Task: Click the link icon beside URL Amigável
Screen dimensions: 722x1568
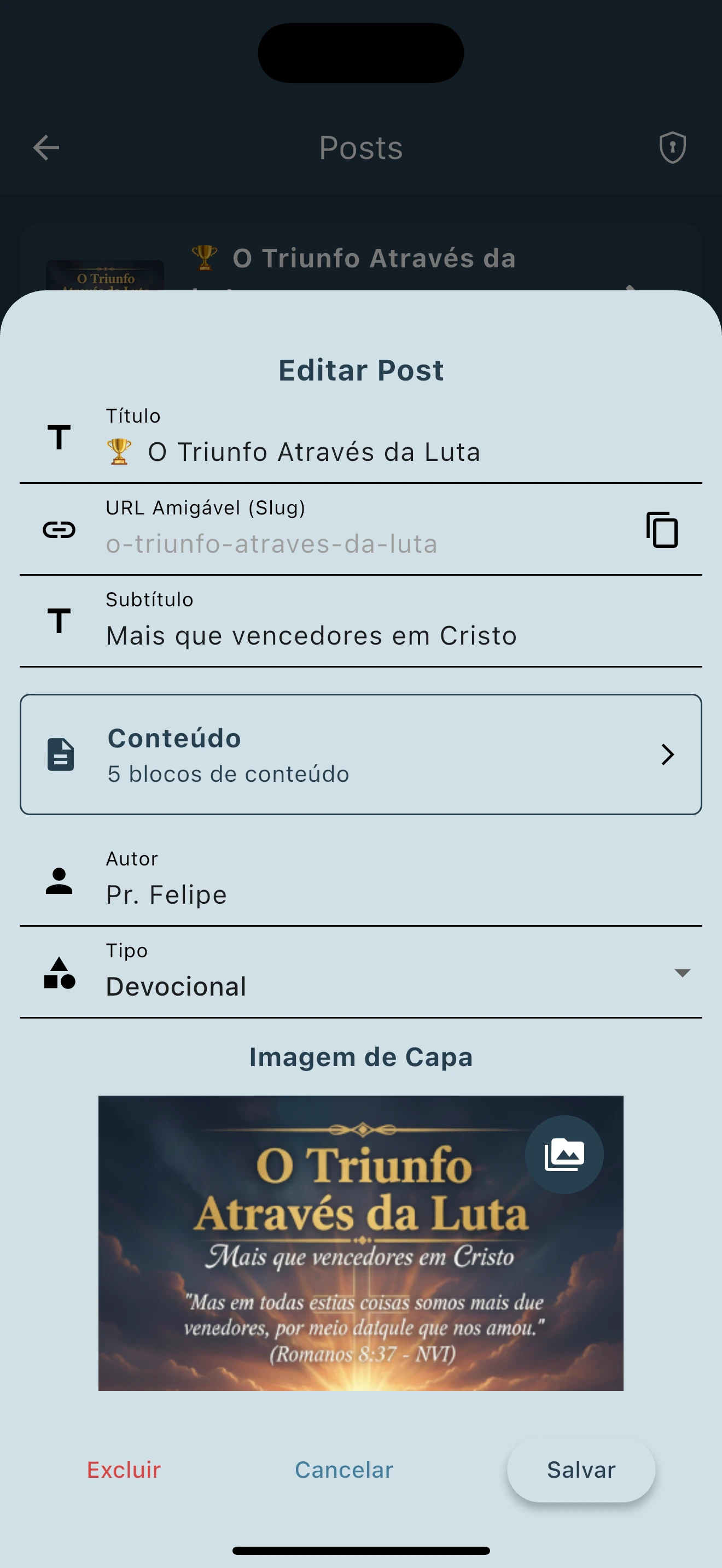Action: tap(59, 530)
